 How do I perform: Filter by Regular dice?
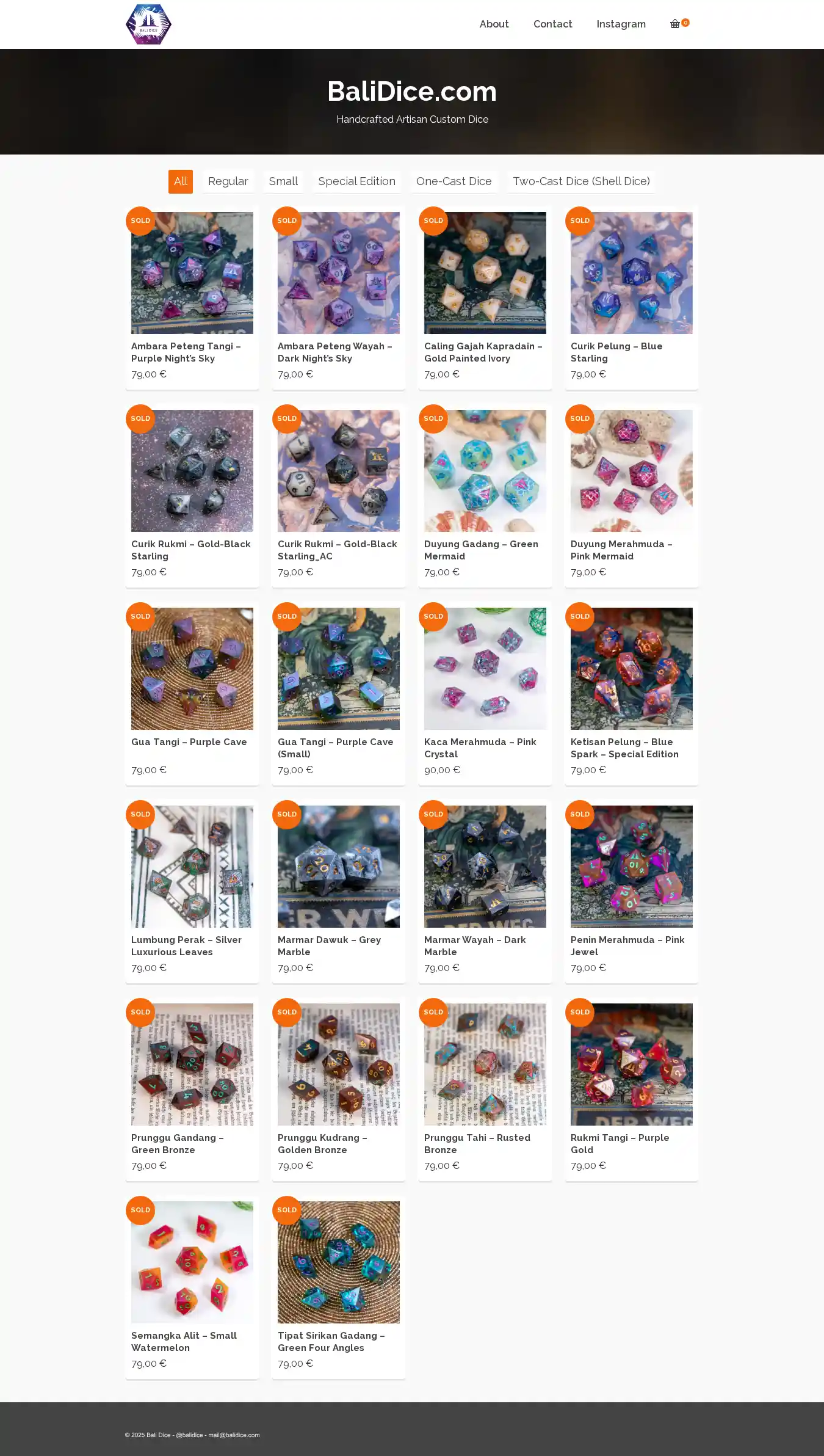click(x=228, y=181)
